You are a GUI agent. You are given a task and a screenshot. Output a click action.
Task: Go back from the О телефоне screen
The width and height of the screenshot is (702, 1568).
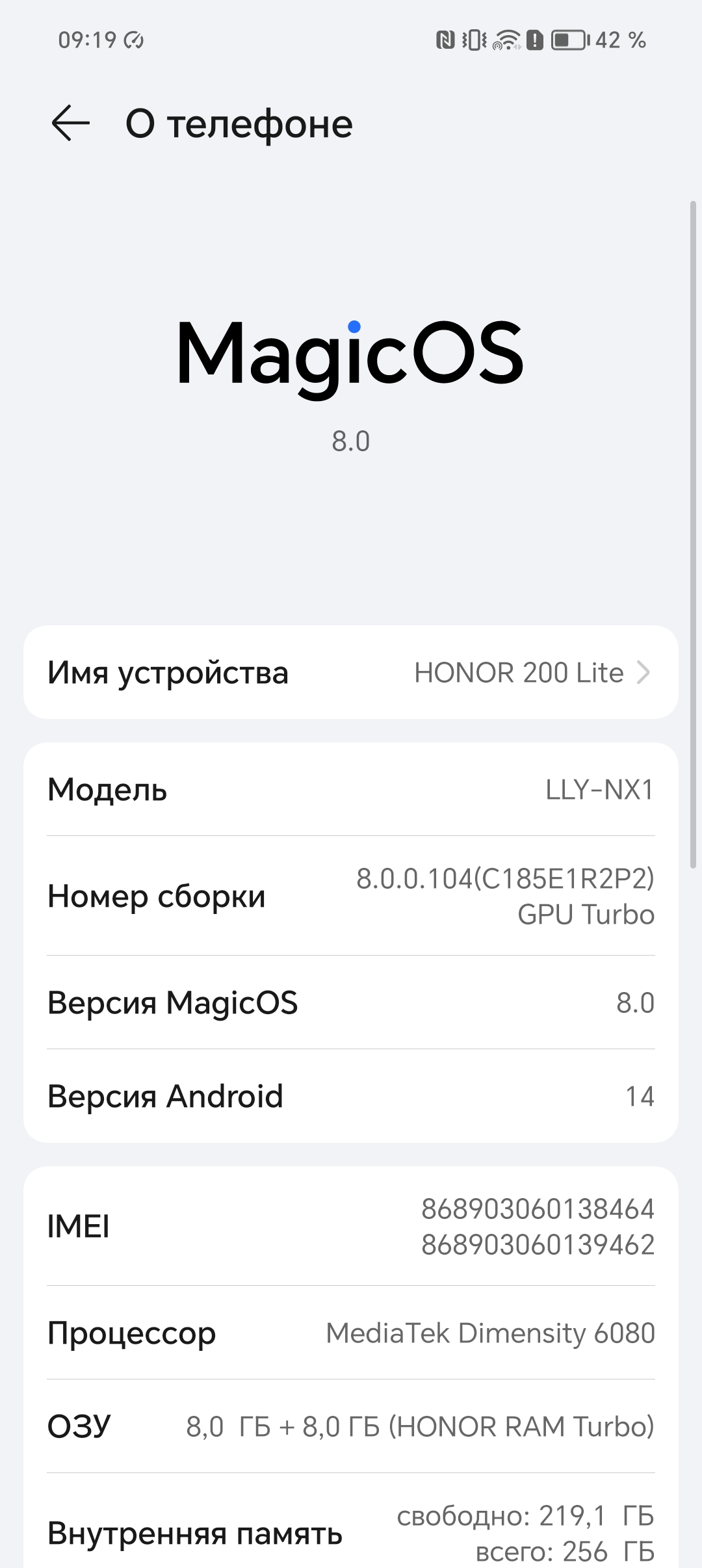click(70, 124)
